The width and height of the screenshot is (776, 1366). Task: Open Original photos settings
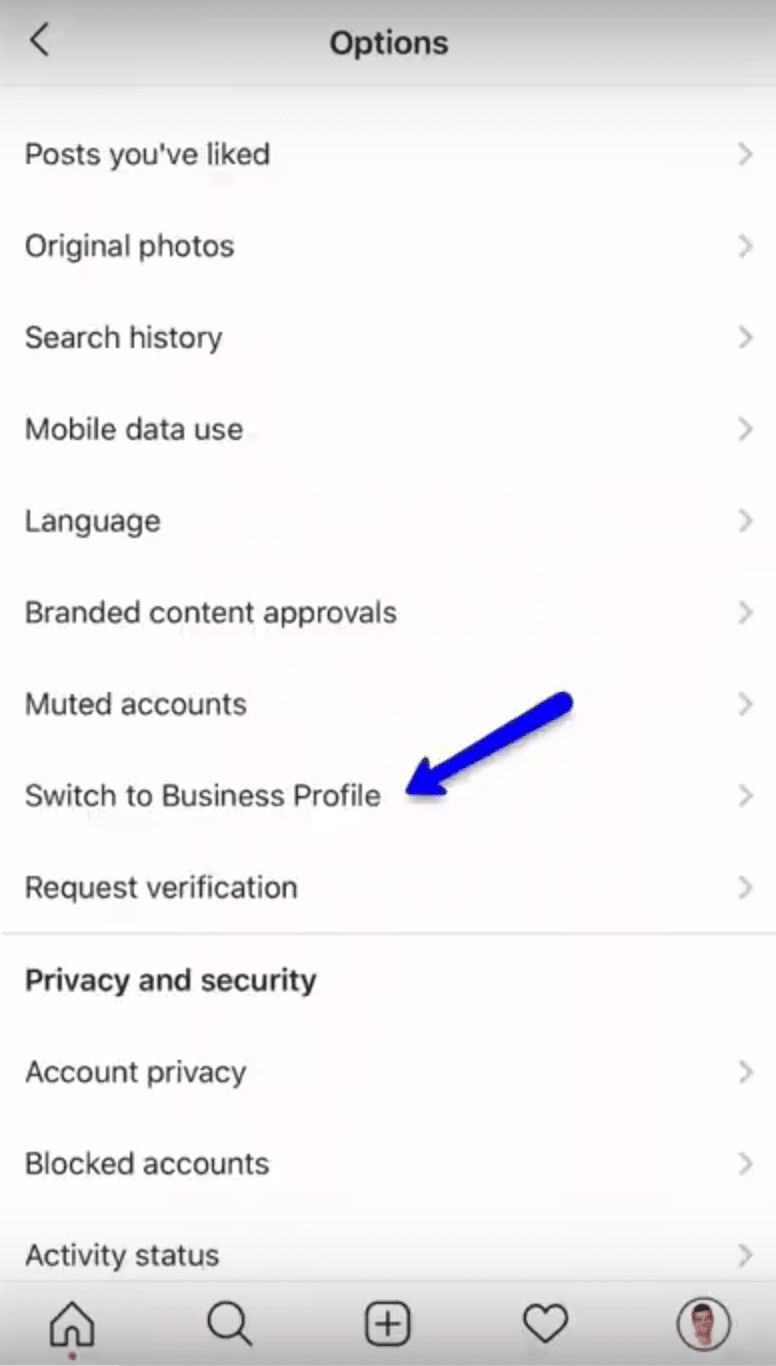coord(388,246)
